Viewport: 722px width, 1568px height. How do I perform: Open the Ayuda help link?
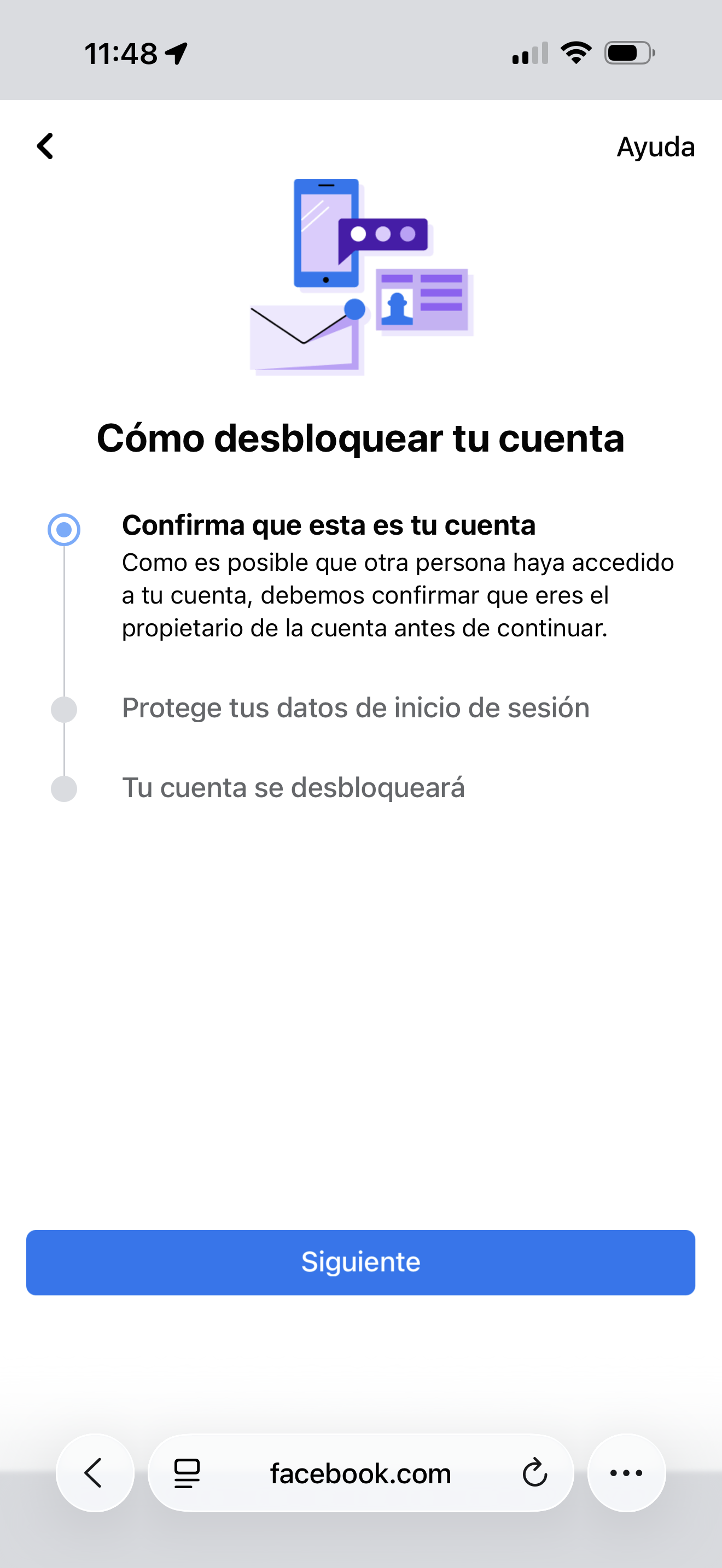655,147
